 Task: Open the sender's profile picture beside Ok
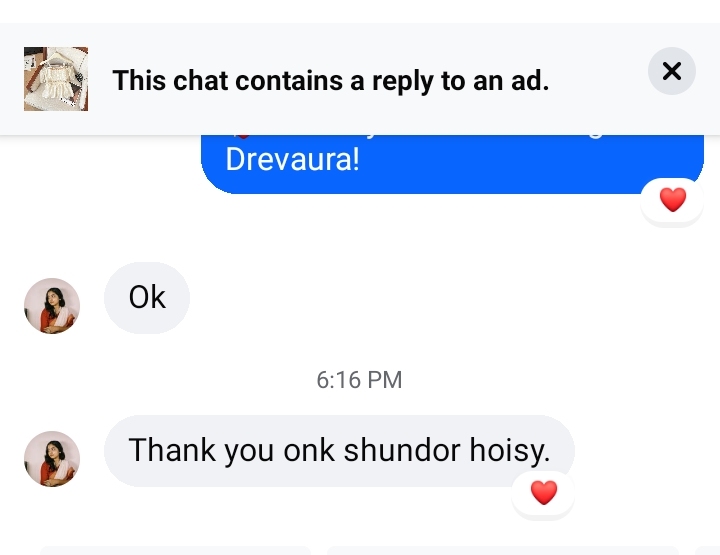[x=52, y=305]
